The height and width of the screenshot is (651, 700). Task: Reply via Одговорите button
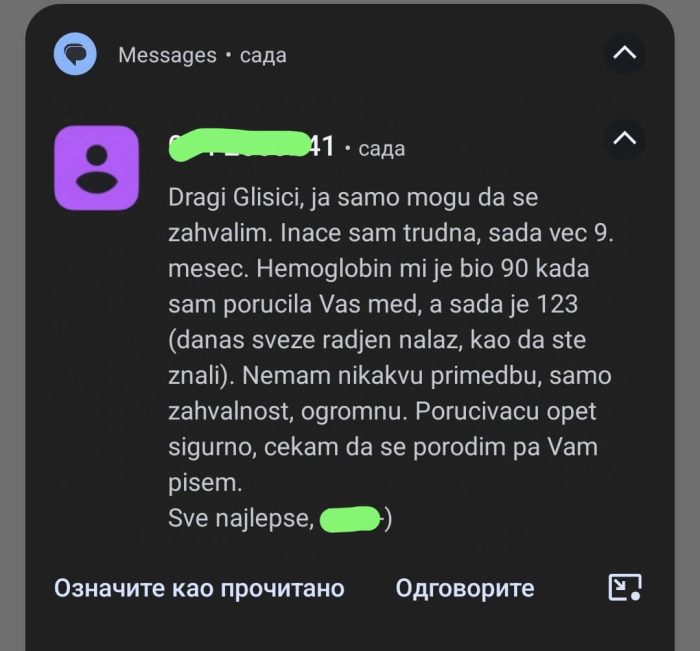tap(465, 588)
